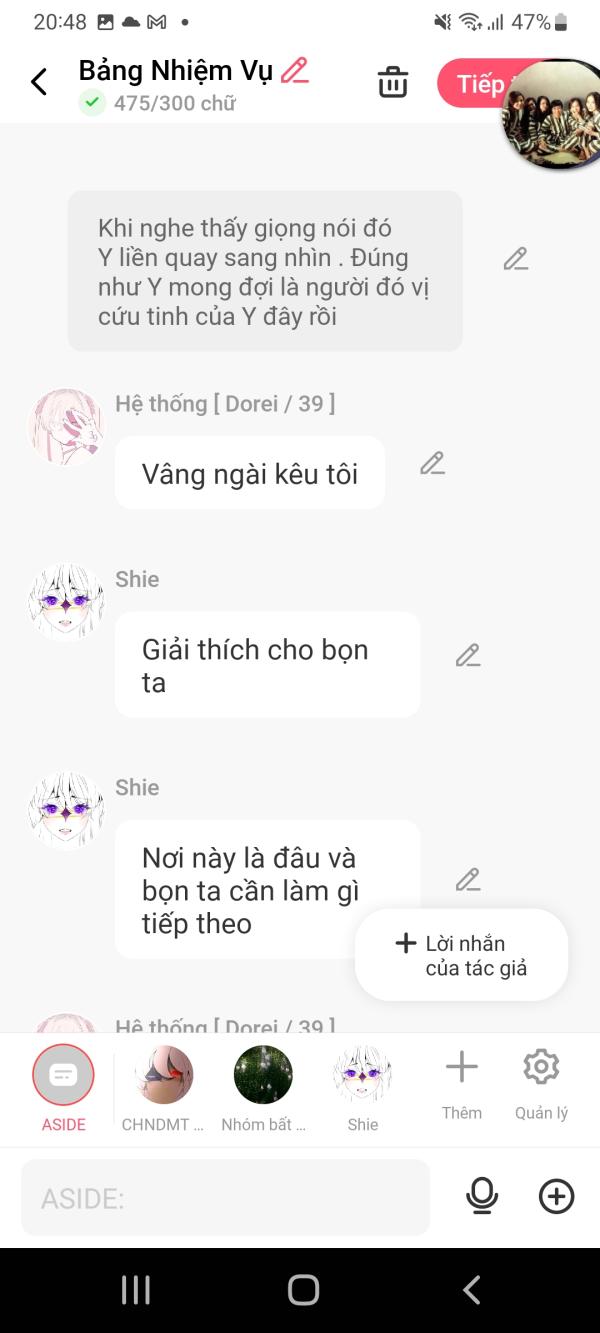600x1333 pixels.
Task: Select Shie as the speaker
Action: (362, 1085)
